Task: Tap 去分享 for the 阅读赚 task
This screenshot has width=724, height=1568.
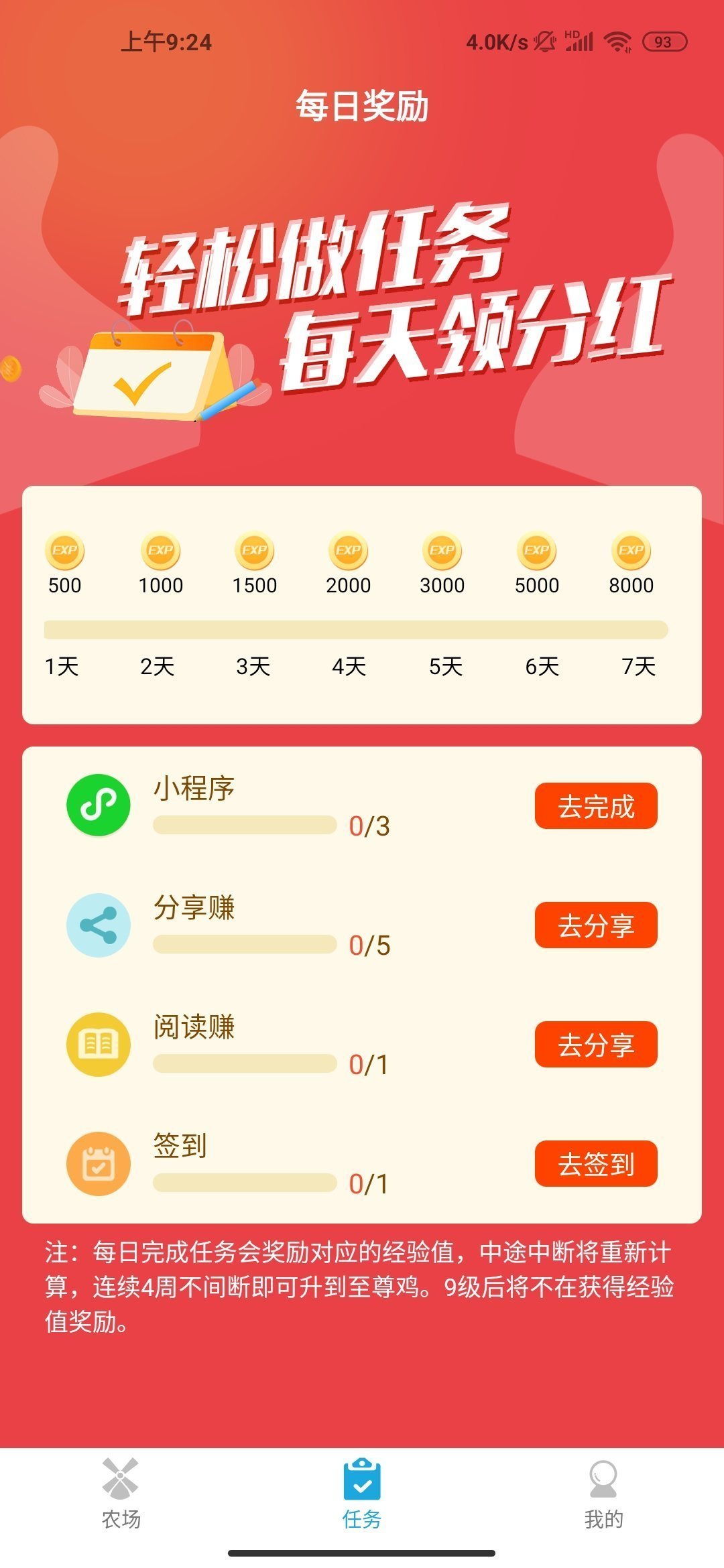Action: pos(595,1044)
